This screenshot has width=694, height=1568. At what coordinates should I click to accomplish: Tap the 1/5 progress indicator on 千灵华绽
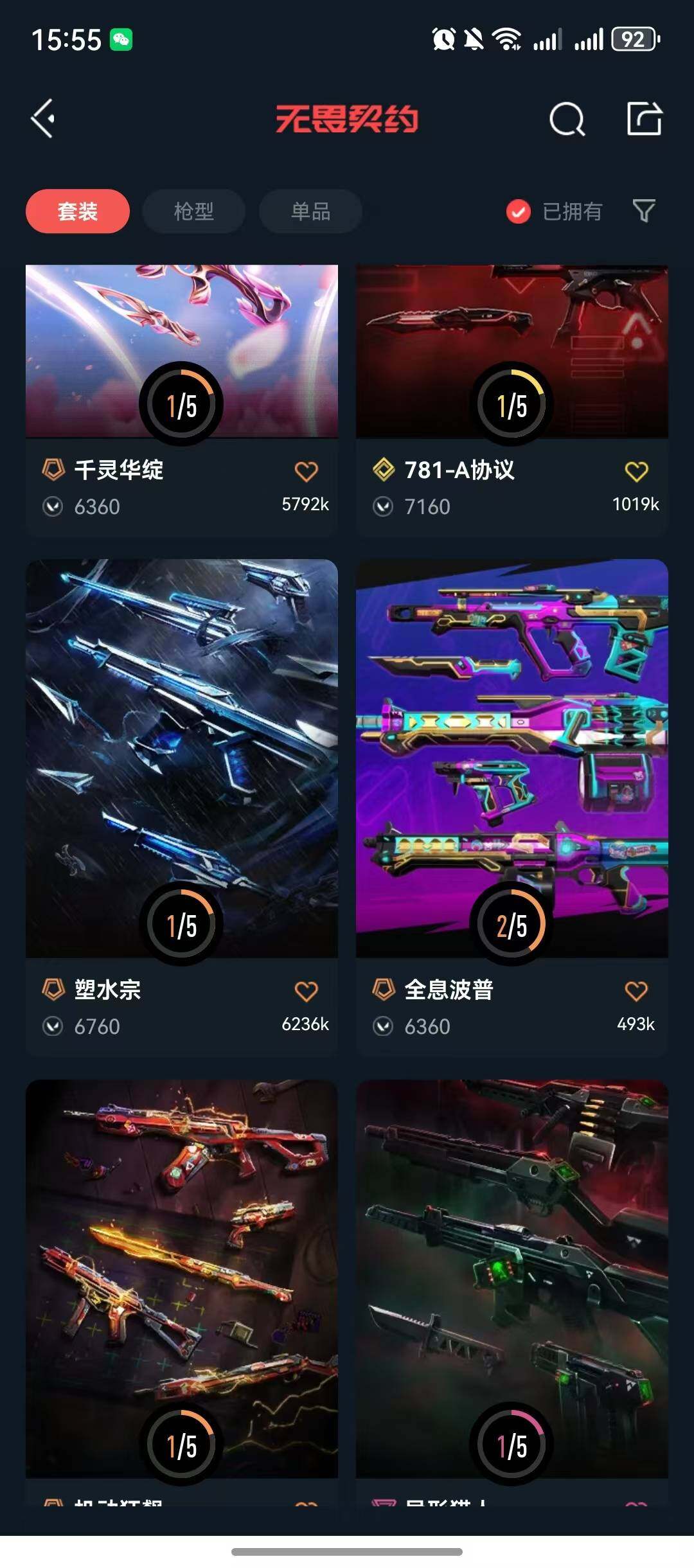[182, 404]
